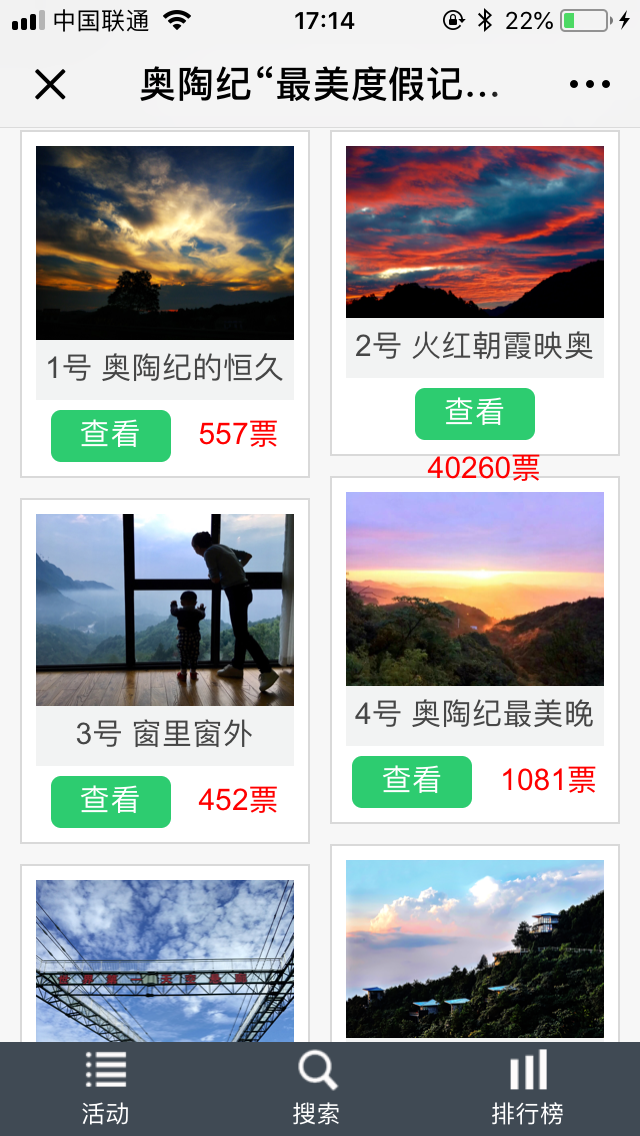Tap 查看 for entry 1号 奥陶纪的恒久
640x1136 pixels.
tap(111, 435)
